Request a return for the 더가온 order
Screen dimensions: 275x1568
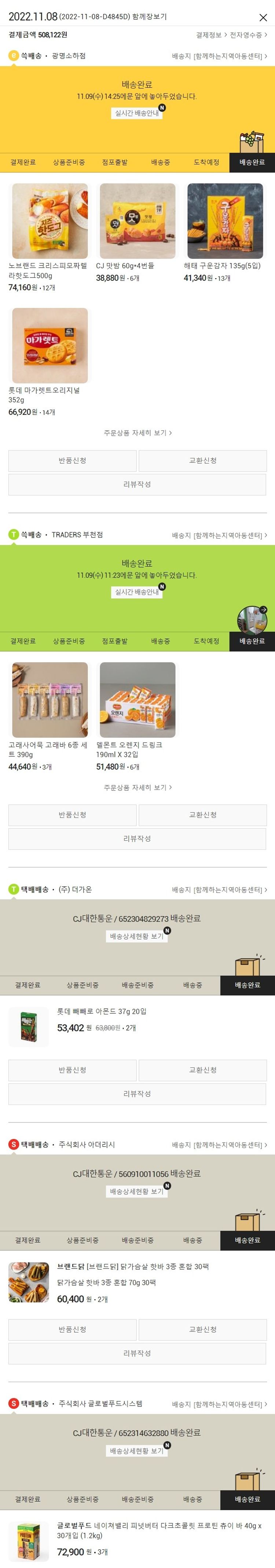pos(72,1070)
